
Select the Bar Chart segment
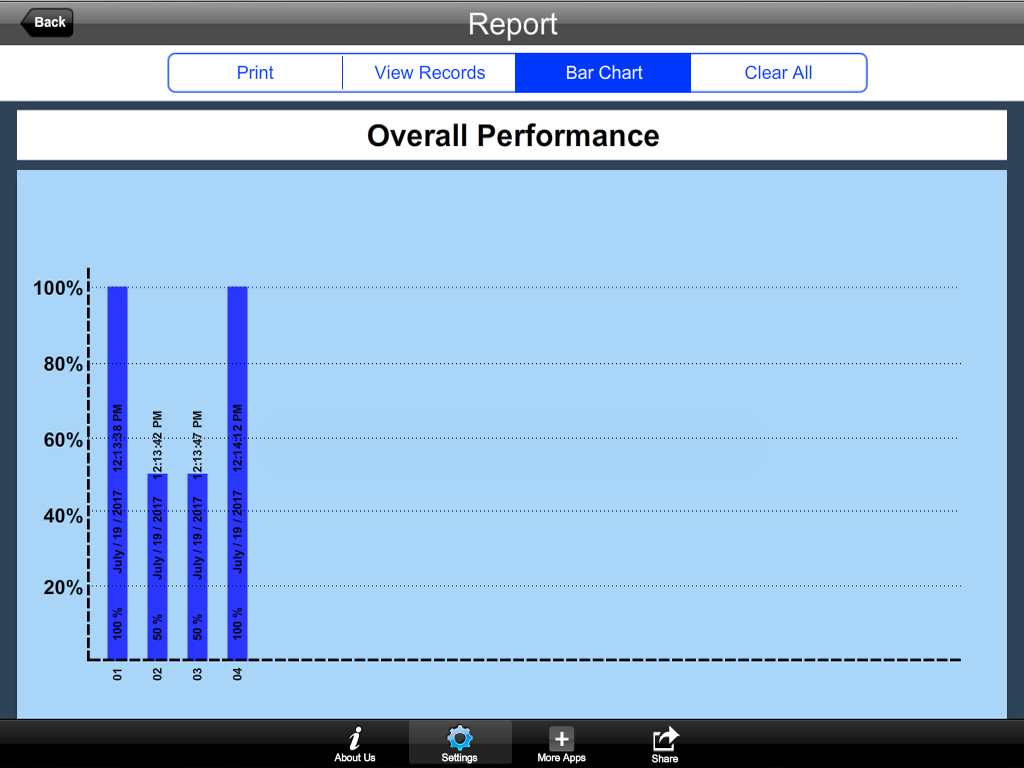pos(603,73)
